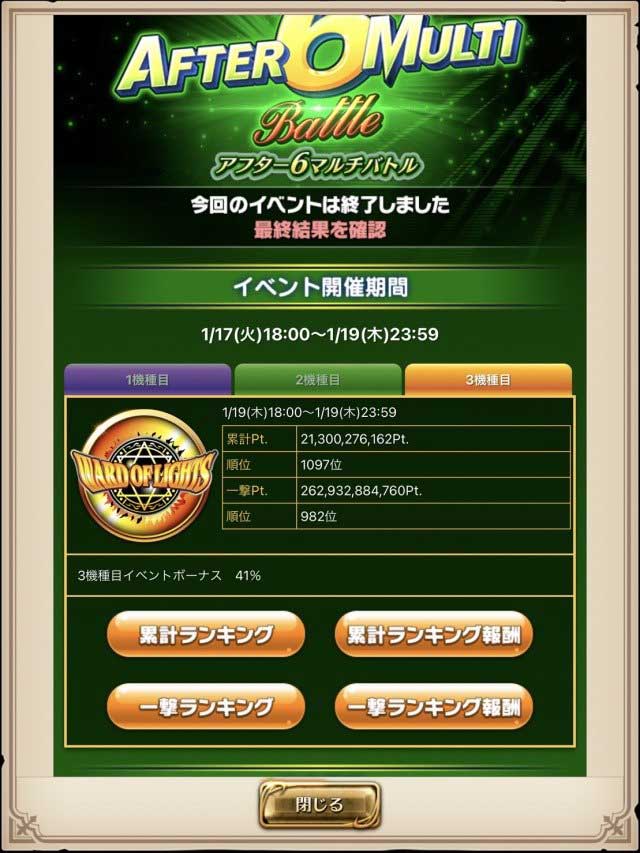
Task: Close the dialog with 閉じる
Action: coord(319,804)
